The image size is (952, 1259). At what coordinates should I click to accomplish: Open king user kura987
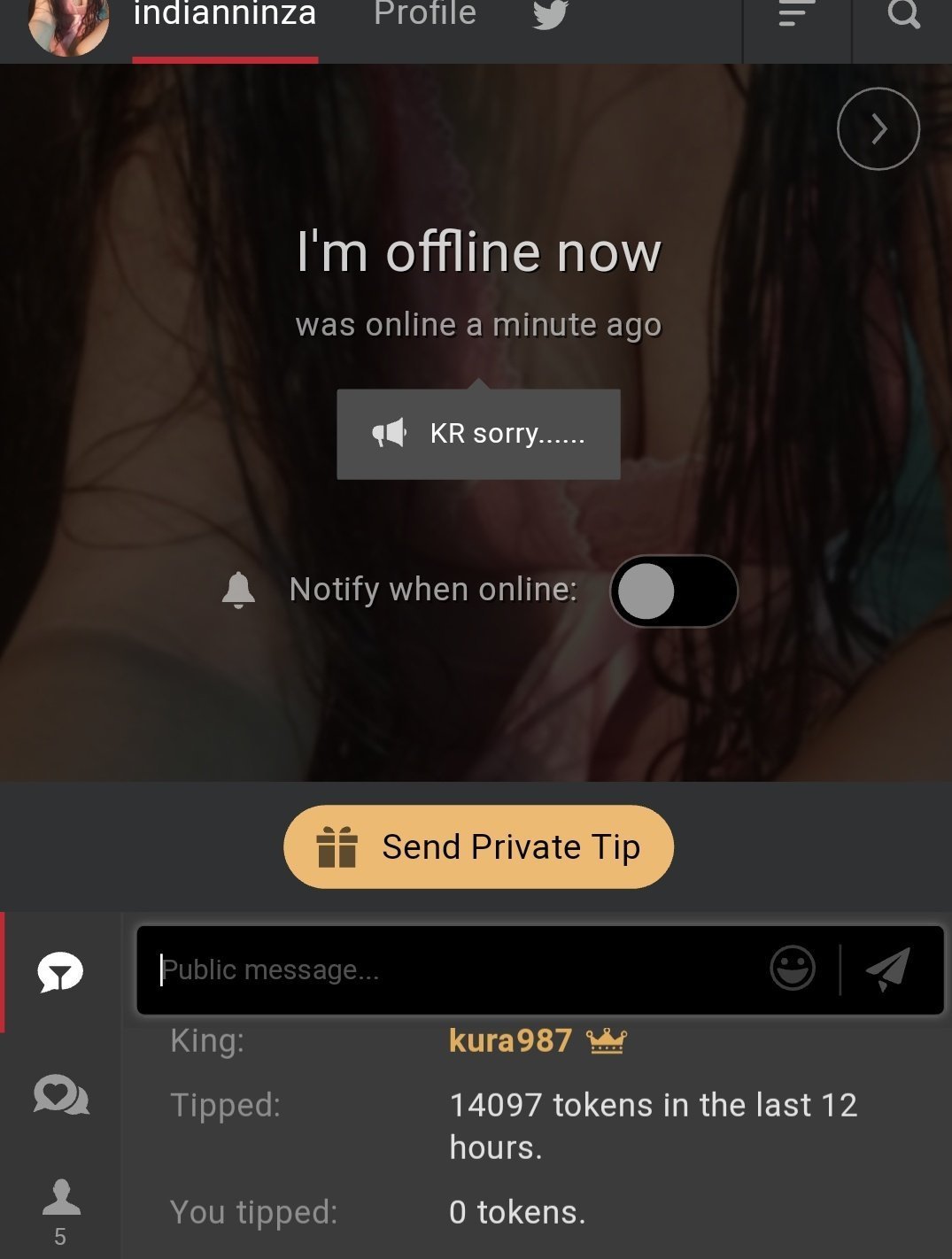point(510,1040)
